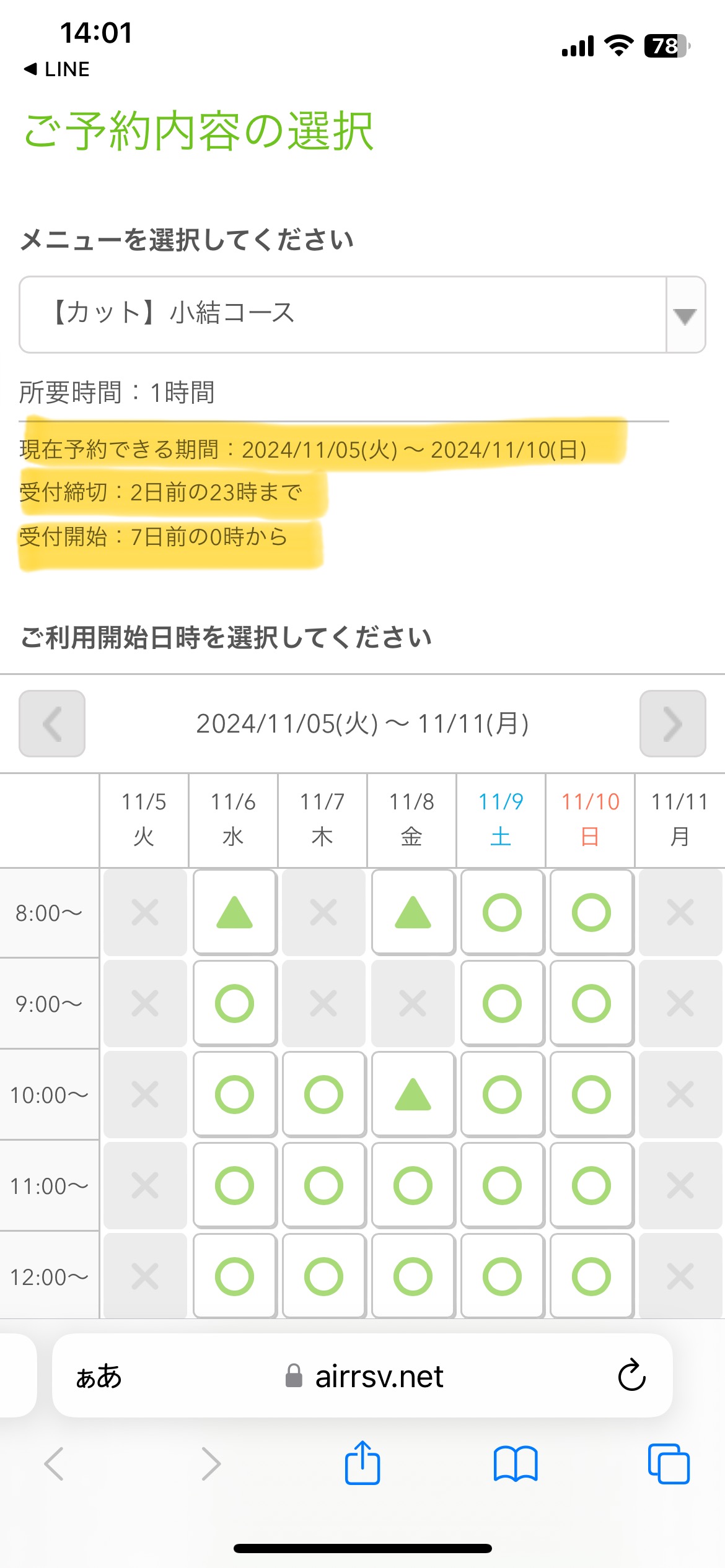This screenshot has width=725, height=1568.
Task: Tap the 10:00 triangle slot on 11/8 (金)
Action: 413,1094
